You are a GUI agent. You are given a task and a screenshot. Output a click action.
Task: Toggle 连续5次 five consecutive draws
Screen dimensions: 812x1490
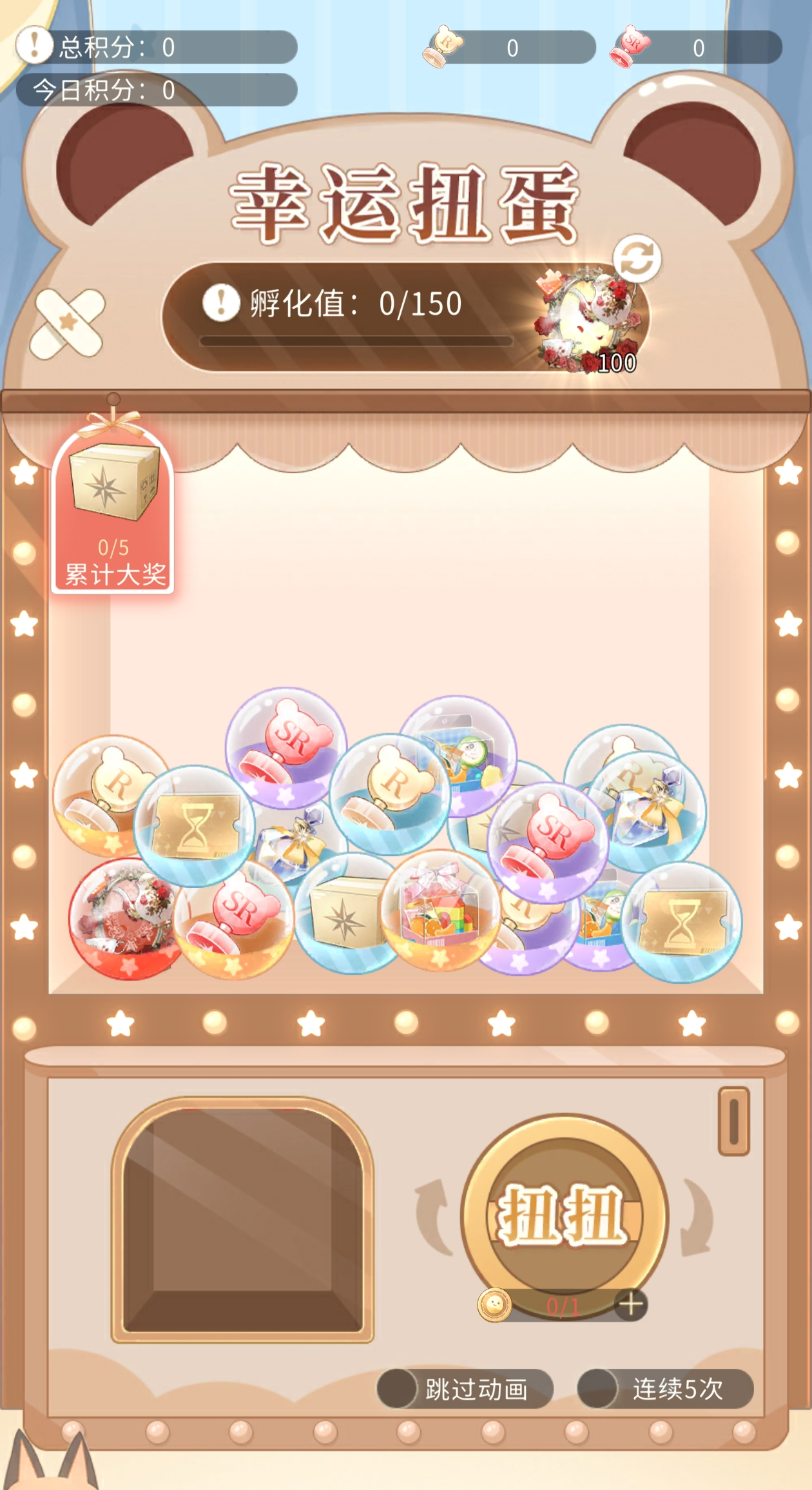pos(598,1388)
